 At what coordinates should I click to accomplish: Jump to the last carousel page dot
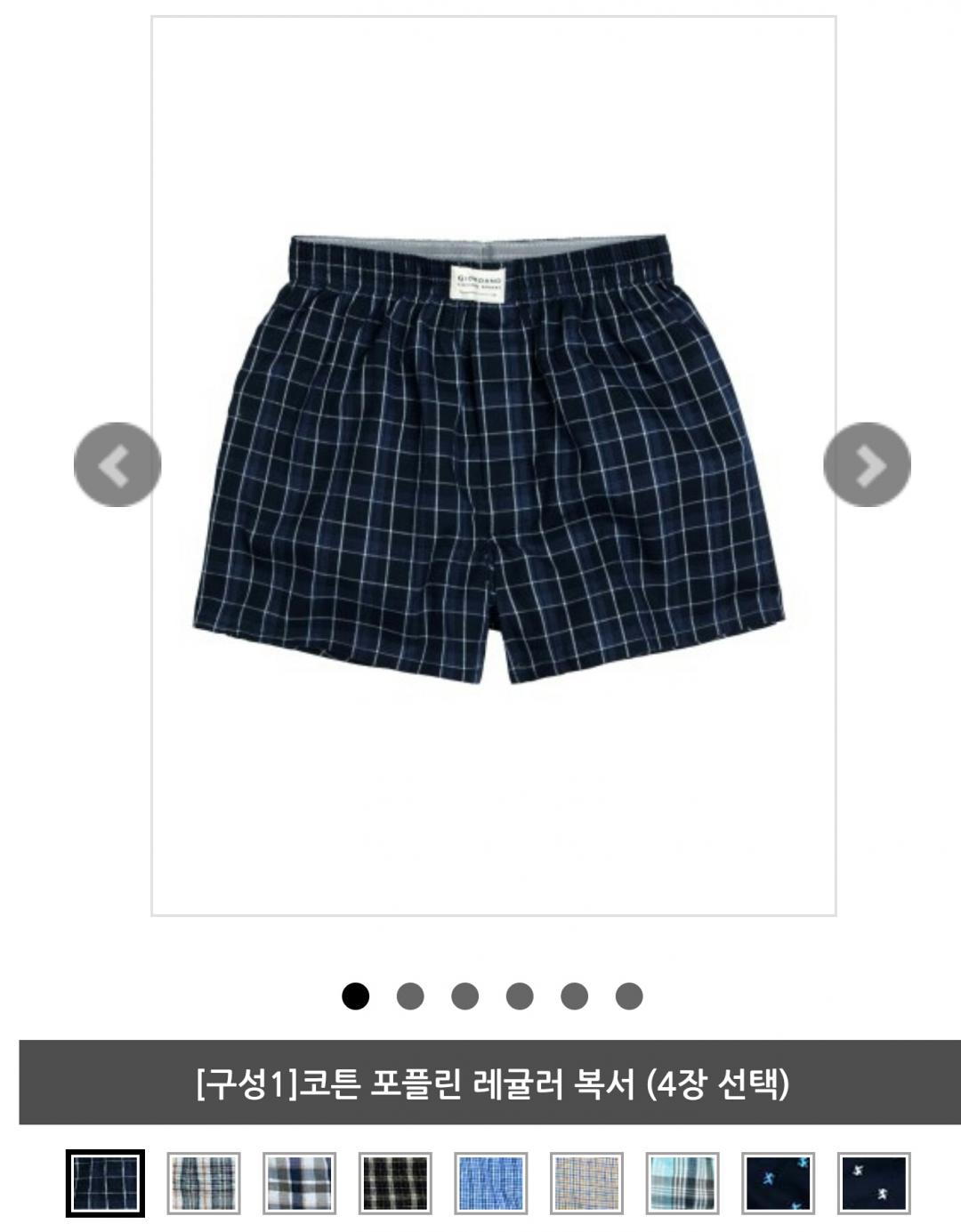[628, 995]
